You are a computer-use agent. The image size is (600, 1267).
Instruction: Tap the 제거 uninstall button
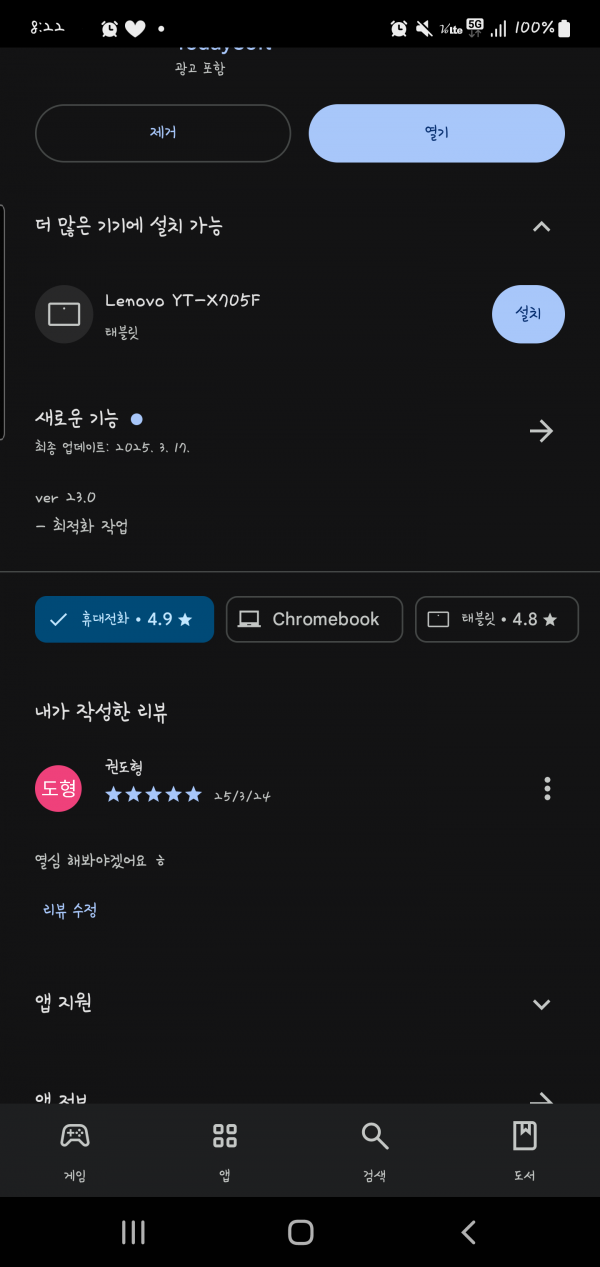[x=163, y=133]
